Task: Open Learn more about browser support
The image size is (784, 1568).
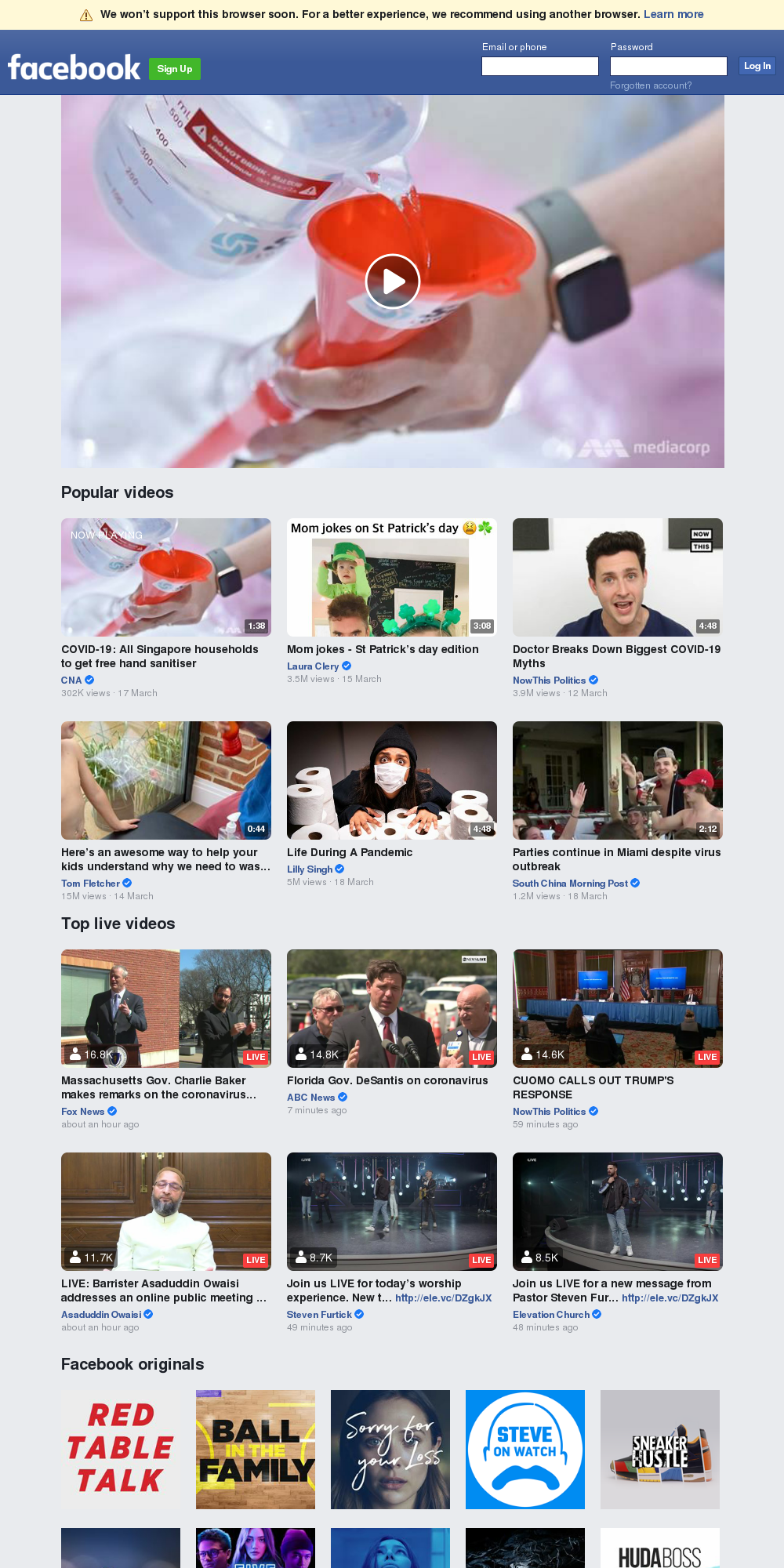Action: (x=673, y=14)
